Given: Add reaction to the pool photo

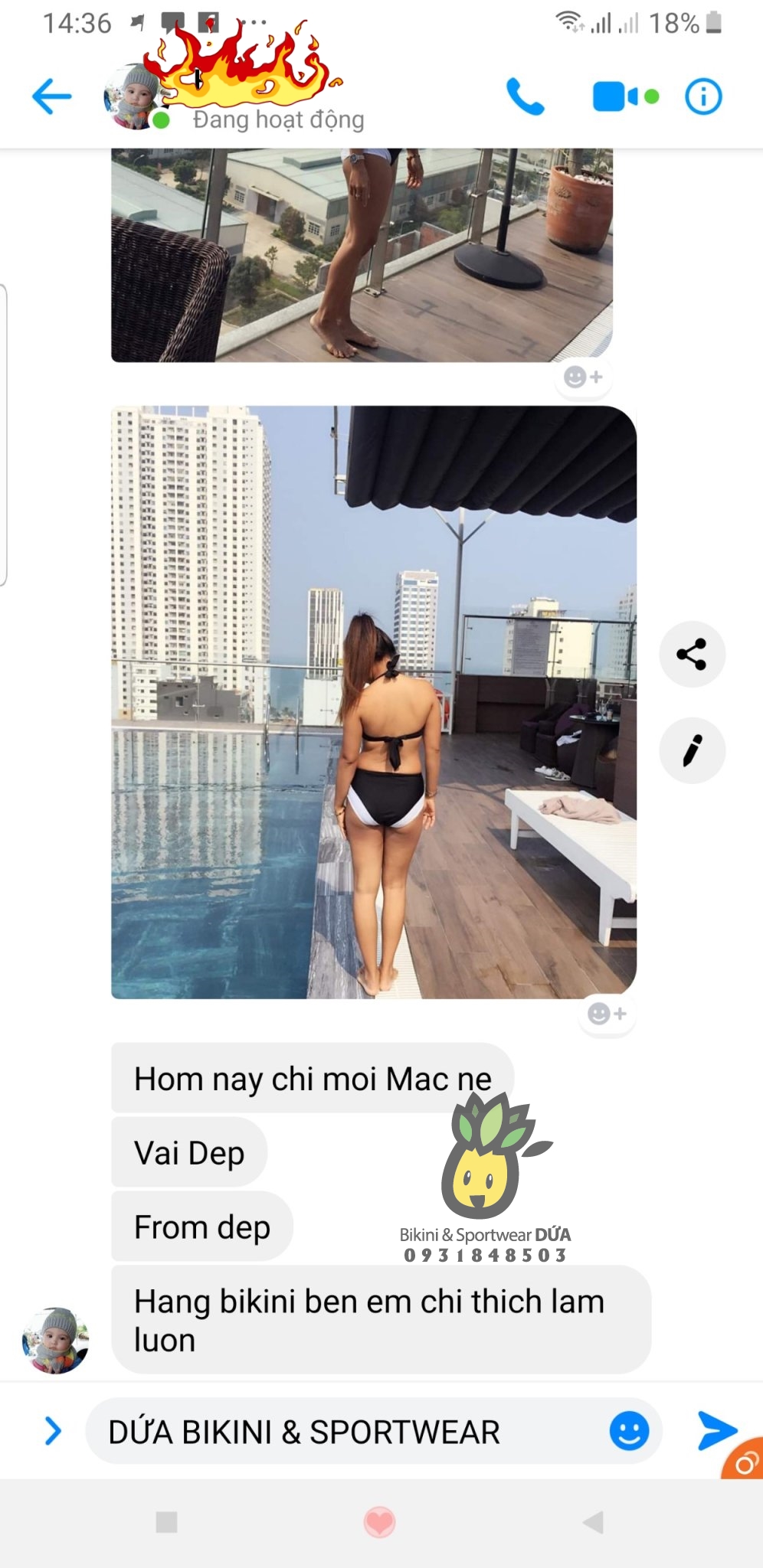Looking at the screenshot, I should 607,1014.
